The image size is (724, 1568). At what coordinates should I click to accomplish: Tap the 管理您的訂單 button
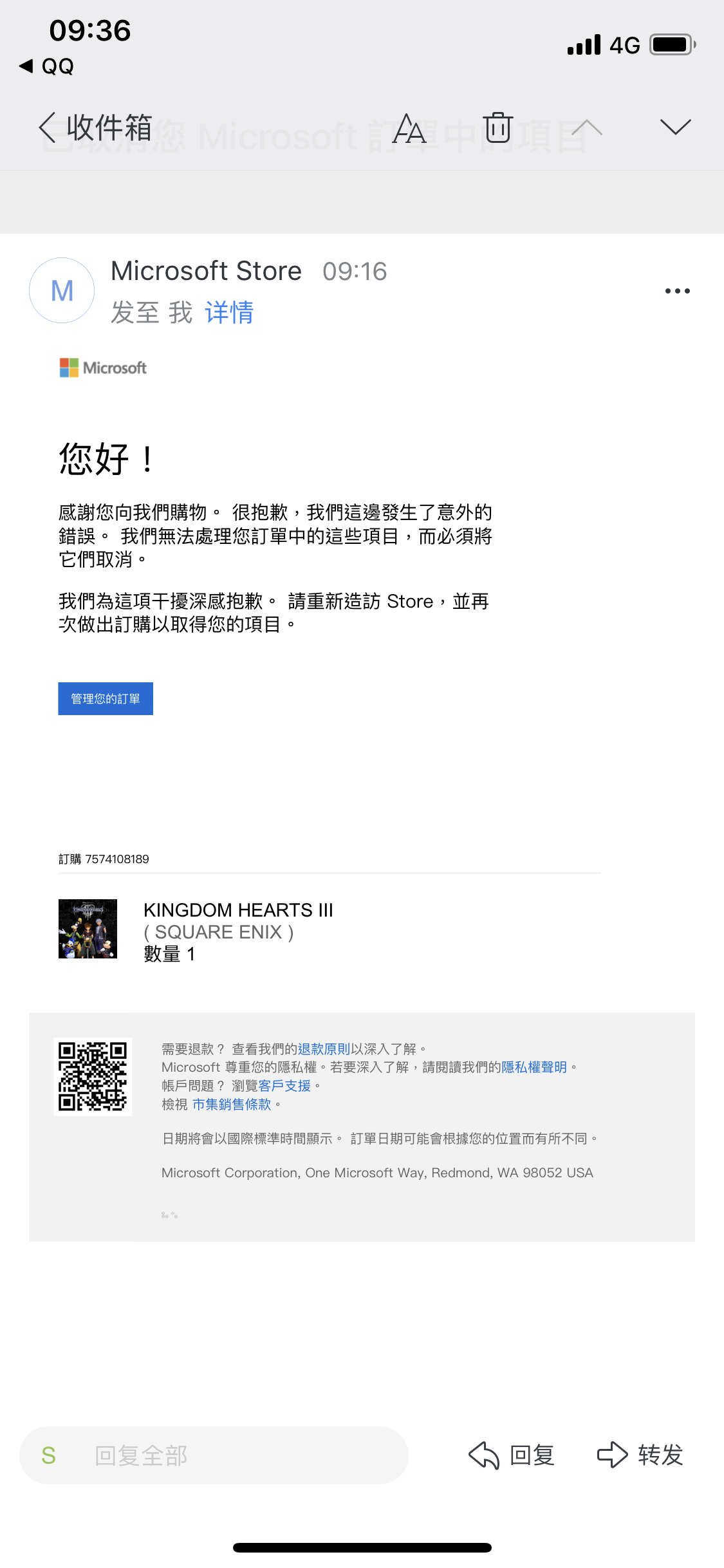[106, 698]
